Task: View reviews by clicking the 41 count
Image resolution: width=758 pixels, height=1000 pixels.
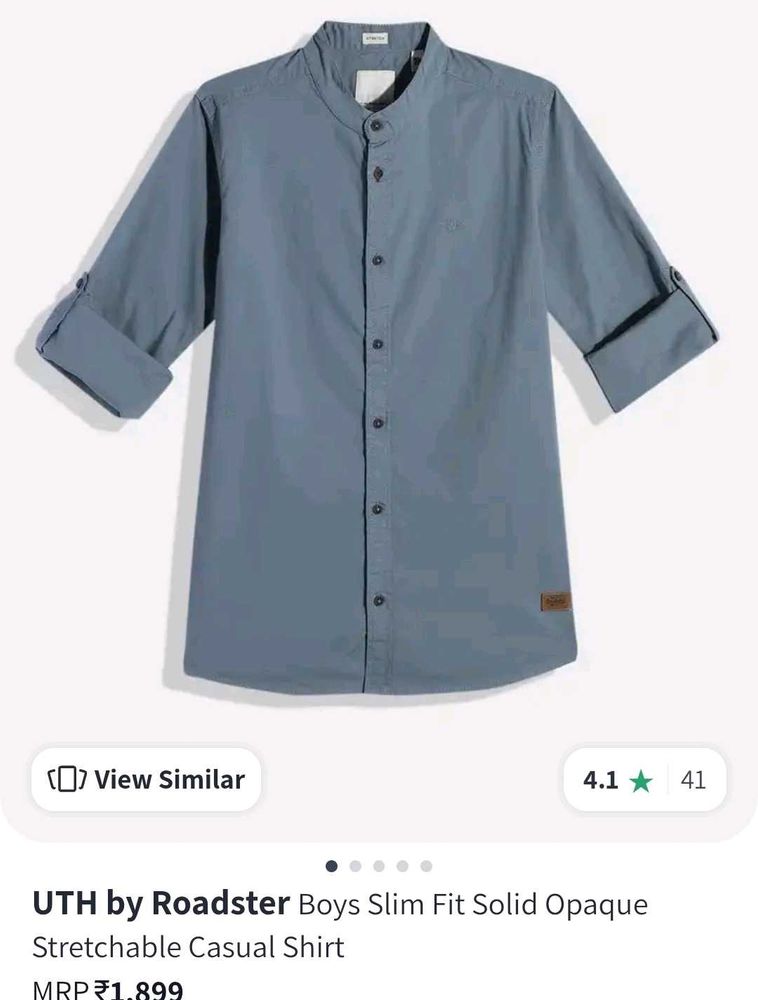Action: pyautogui.click(x=694, y=779)
